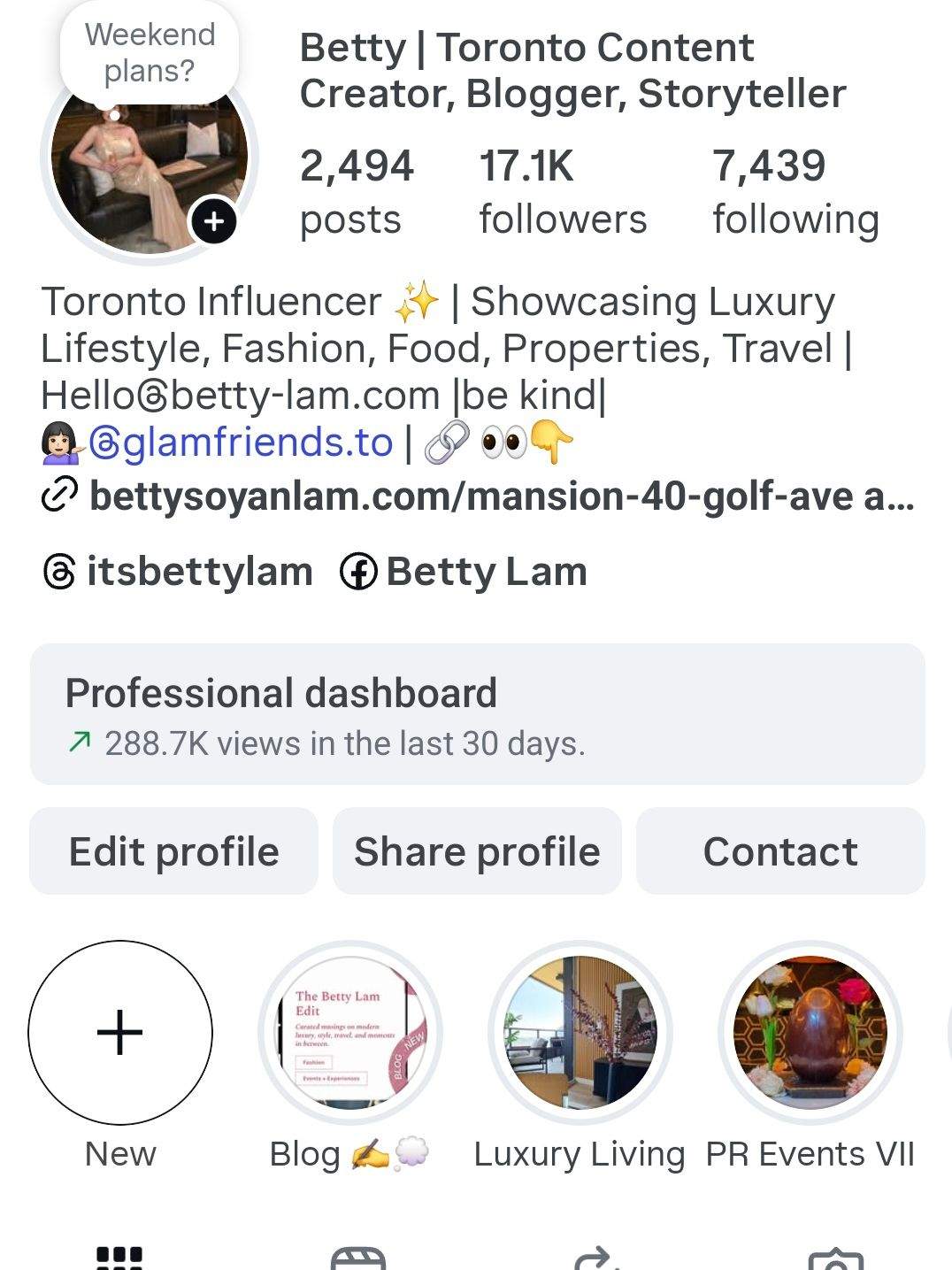Open the Blog highlight
The image size is (952, 1270).
click(x=349, y=1032)
